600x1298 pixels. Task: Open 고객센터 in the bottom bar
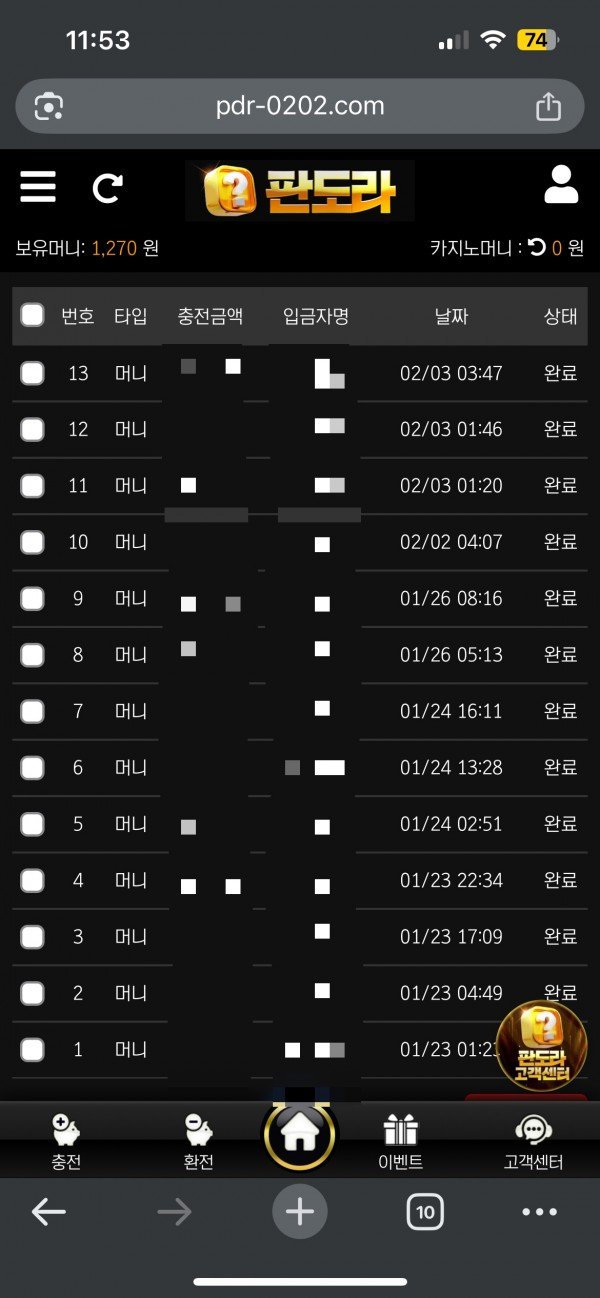pos(533,1142)
